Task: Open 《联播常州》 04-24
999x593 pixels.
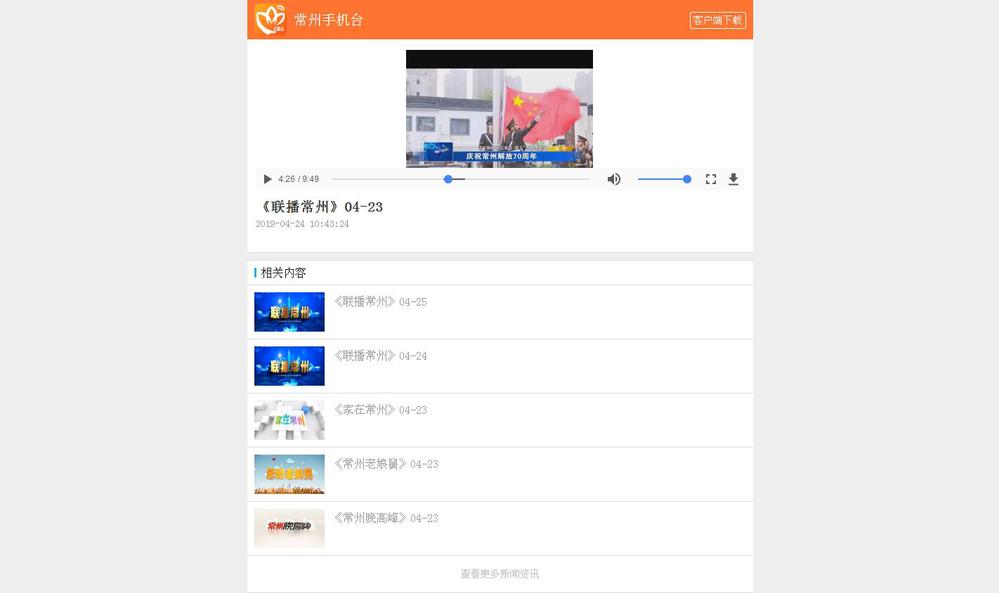Action: (x=380, y=356)
